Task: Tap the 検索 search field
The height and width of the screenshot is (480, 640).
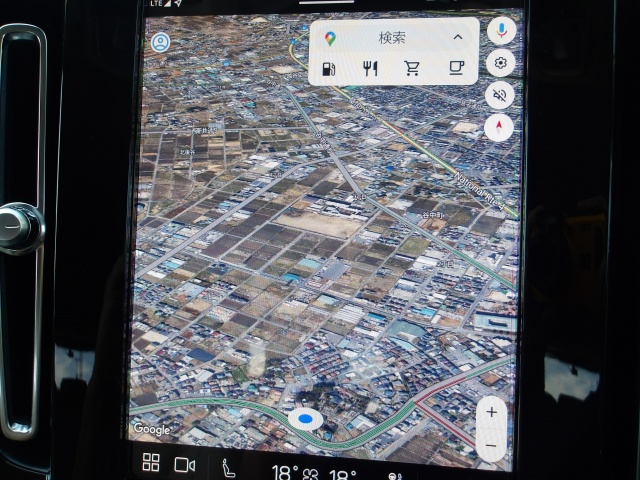Action: [x=392, y=38]
